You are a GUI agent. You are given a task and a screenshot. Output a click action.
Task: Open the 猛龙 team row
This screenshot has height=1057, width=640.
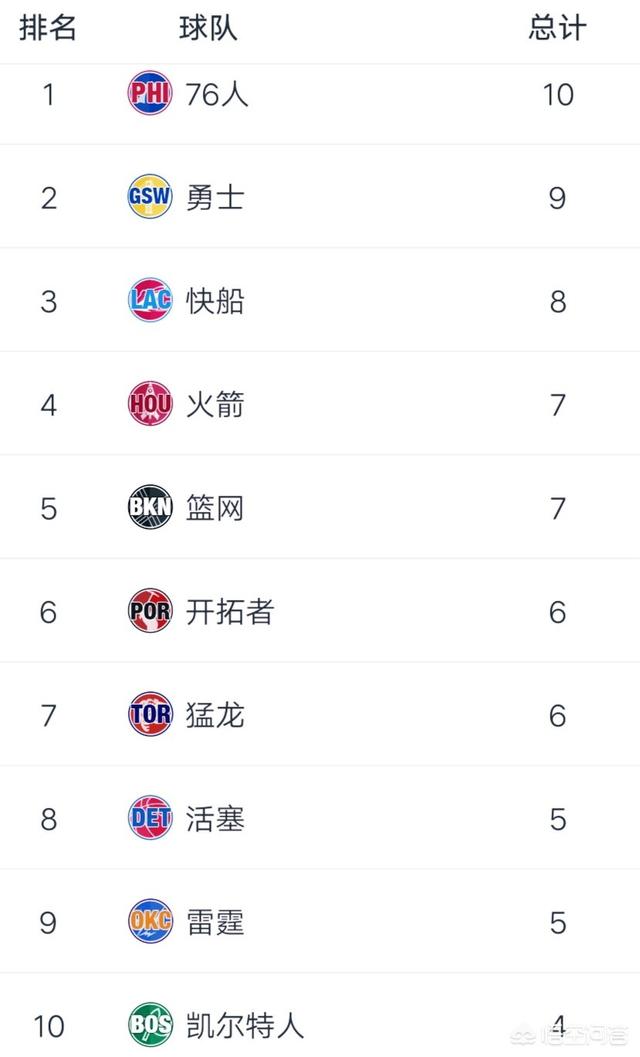click(320, 714)
